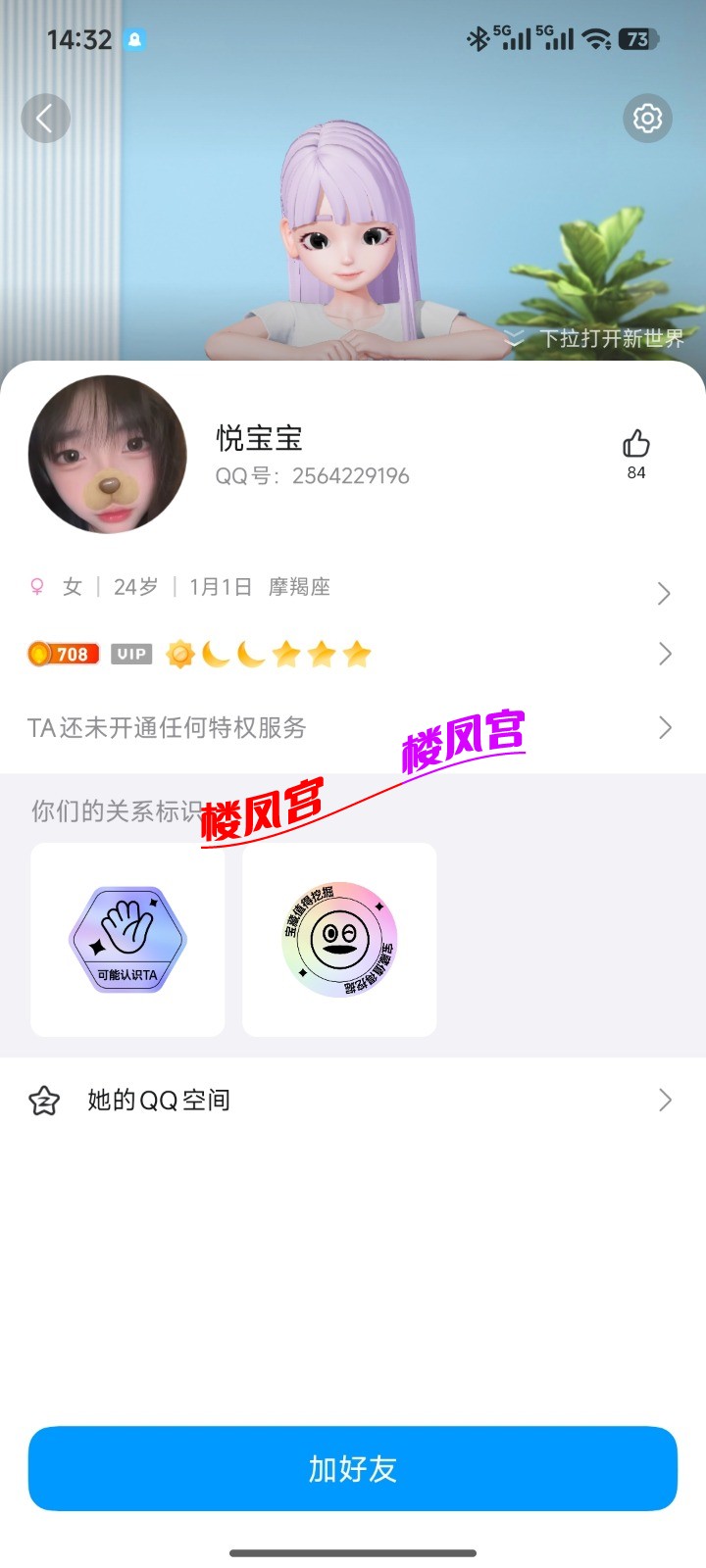Expand the 她的QQ空间 row arrow

pyautogui.click(x=666, y=1101)
